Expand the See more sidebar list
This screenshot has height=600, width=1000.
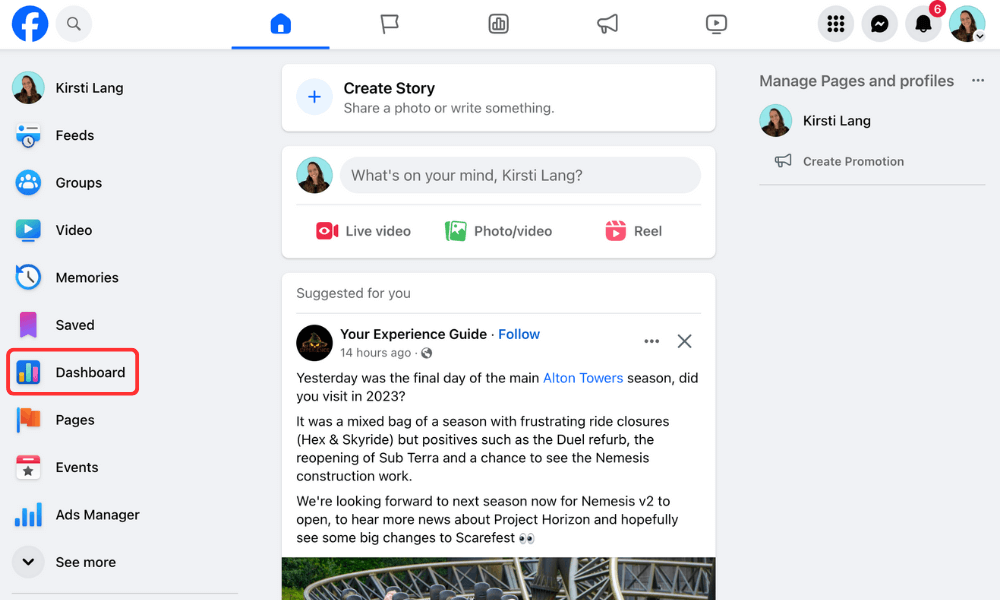coord(85,562)
